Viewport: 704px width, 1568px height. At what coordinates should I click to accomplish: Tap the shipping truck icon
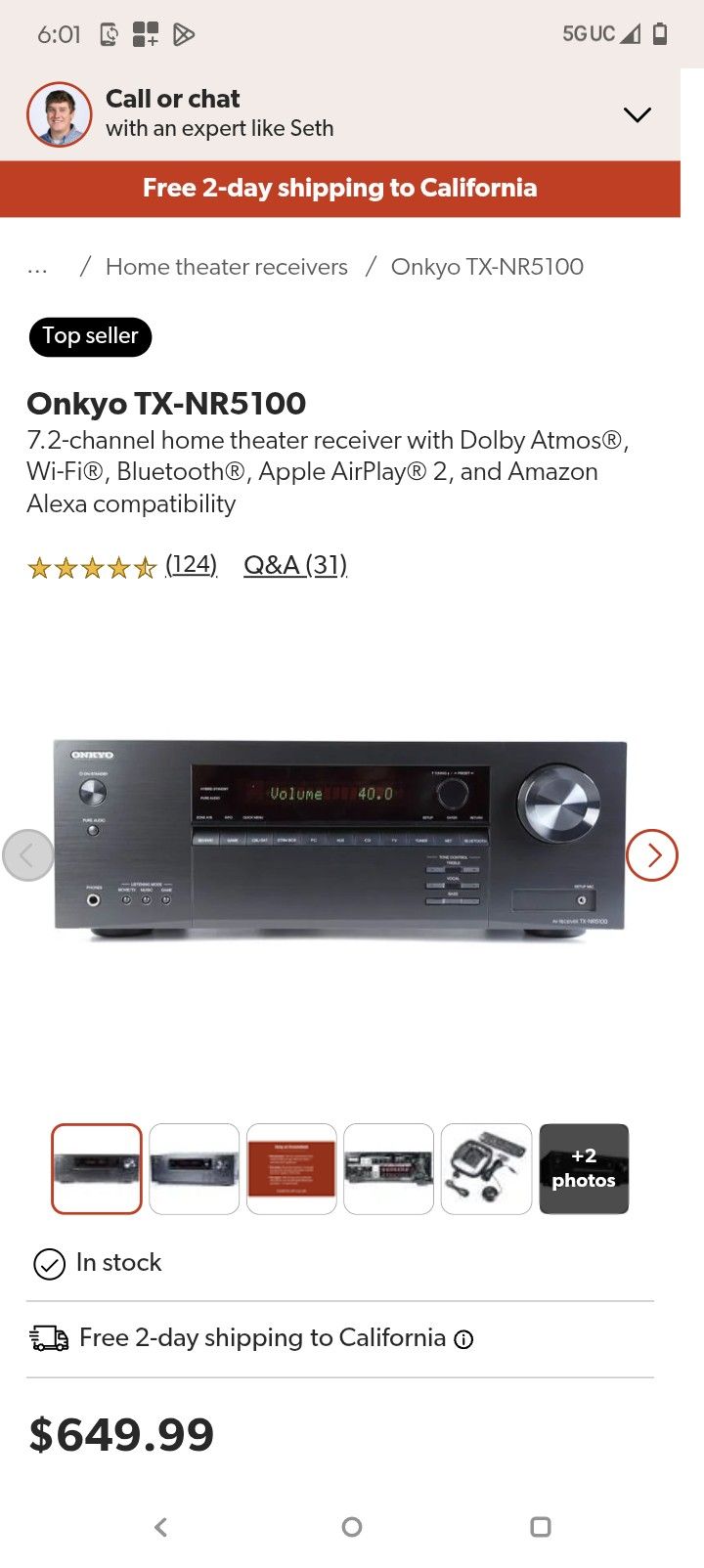coord(47,1337)
